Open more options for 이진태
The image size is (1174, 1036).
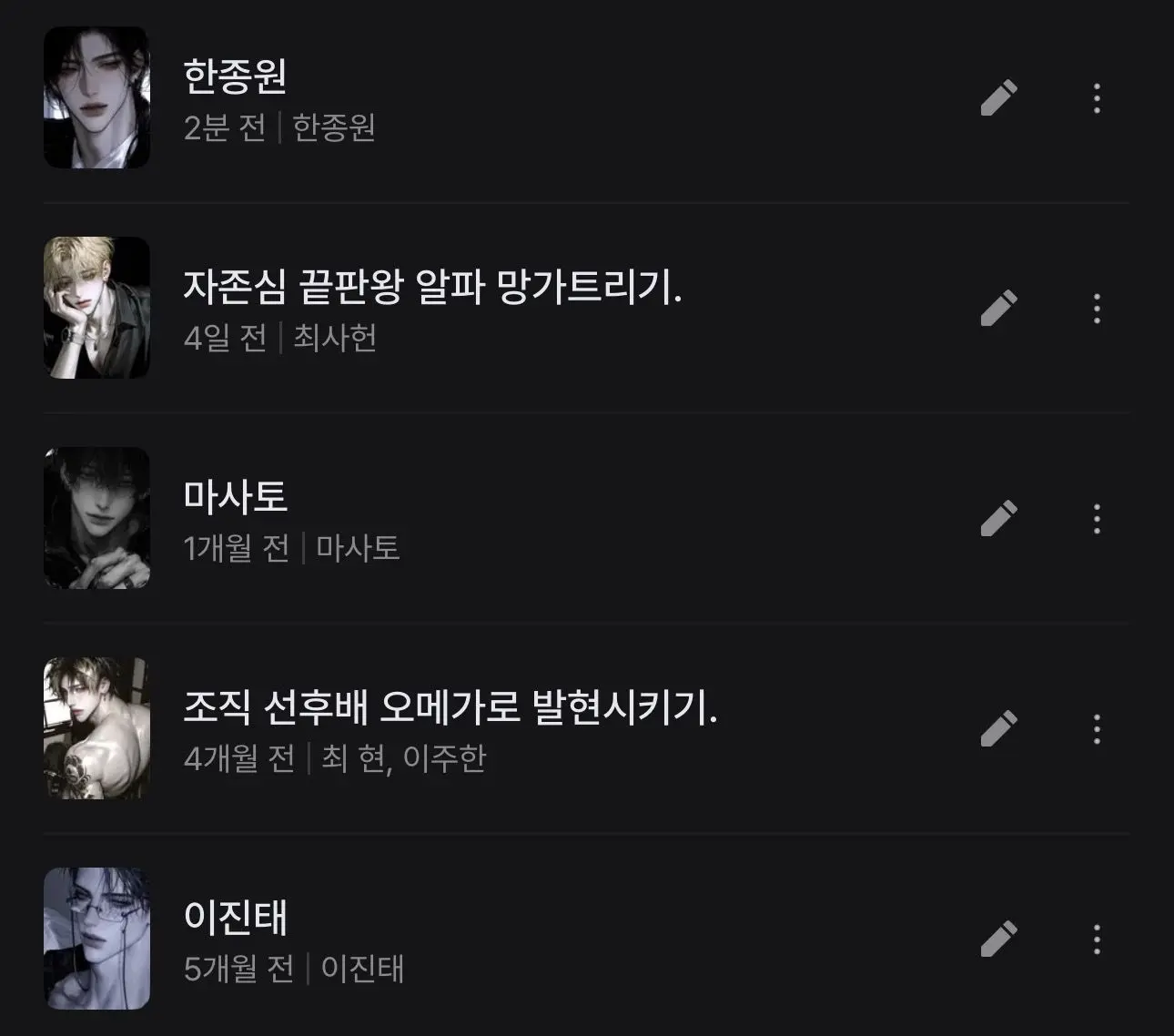pos(1097,940)
